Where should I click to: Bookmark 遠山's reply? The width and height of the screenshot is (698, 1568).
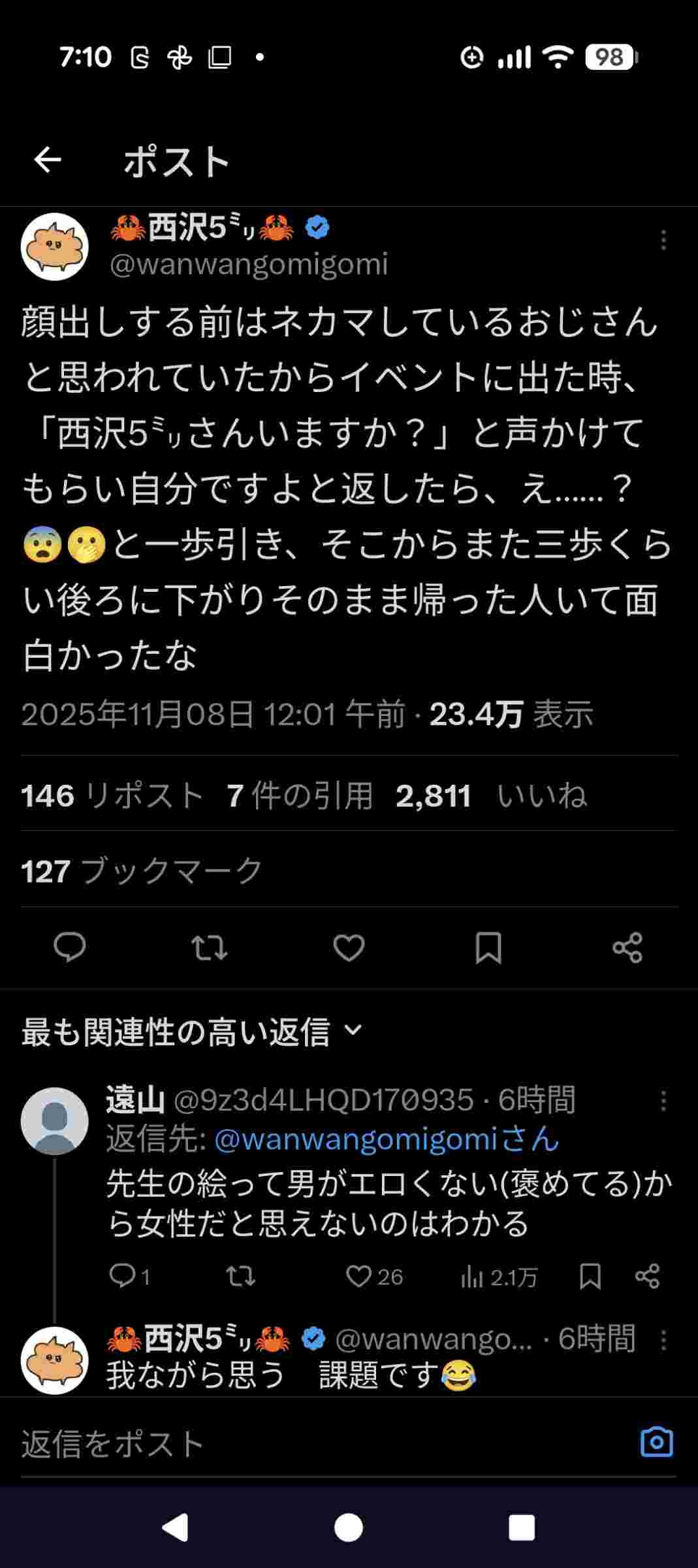tap(590, 1276)
